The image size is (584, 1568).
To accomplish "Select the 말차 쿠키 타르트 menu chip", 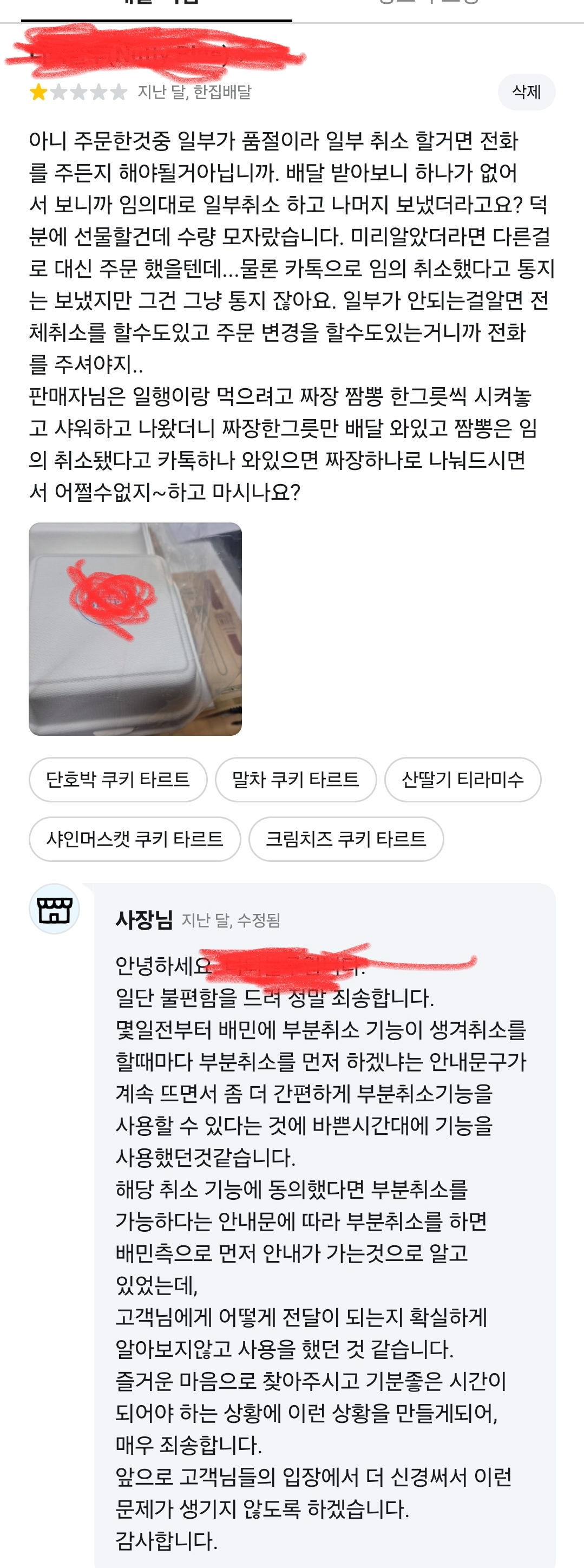I will pos(296,780).
